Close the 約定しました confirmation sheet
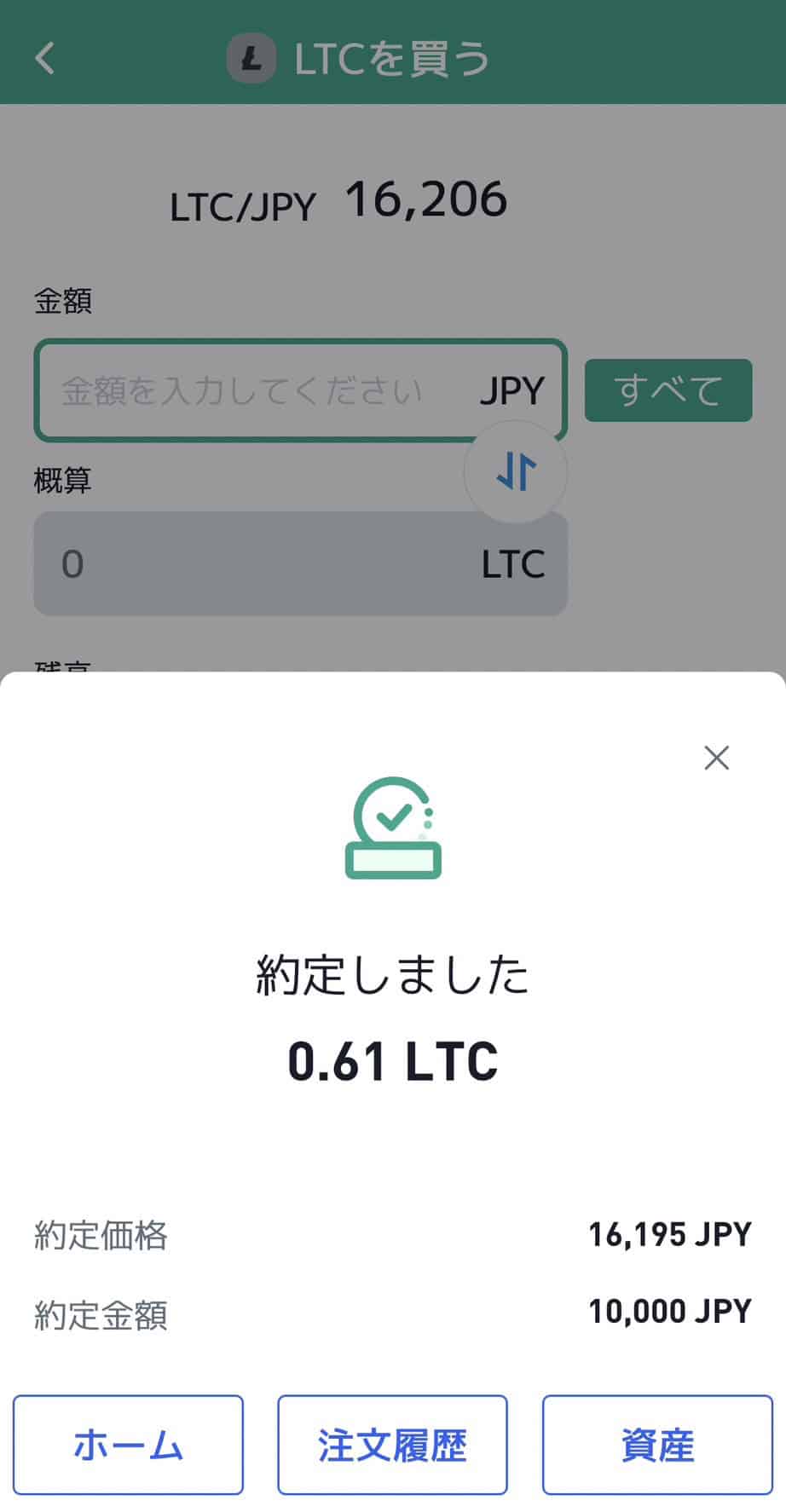Screen dimensions: 786x1512 716,757
